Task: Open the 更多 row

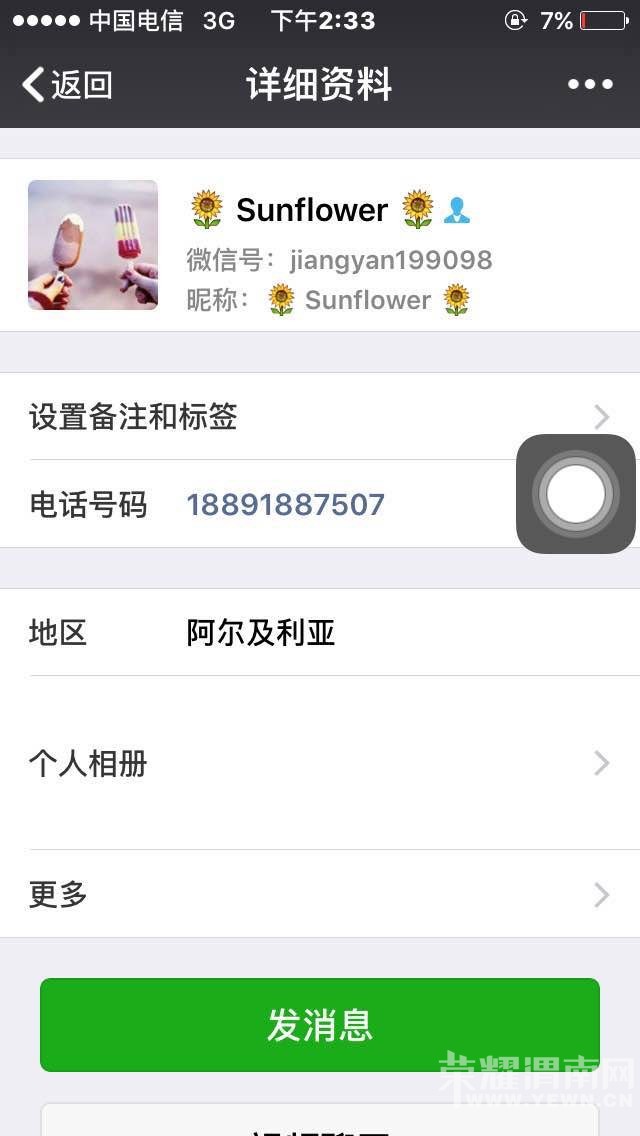Action: [x=320, y=894]
